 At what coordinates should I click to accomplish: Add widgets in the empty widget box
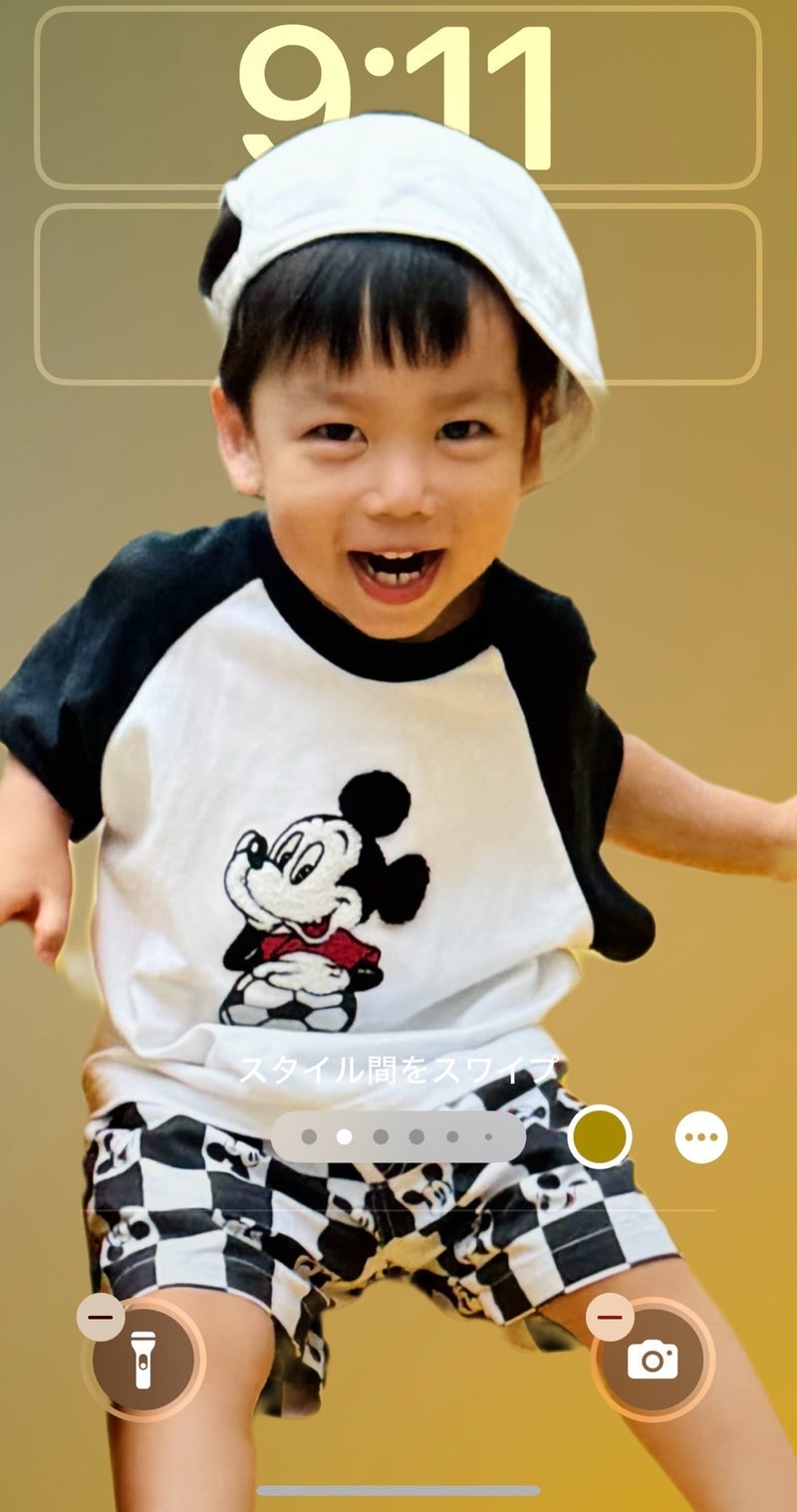[398, 294]
